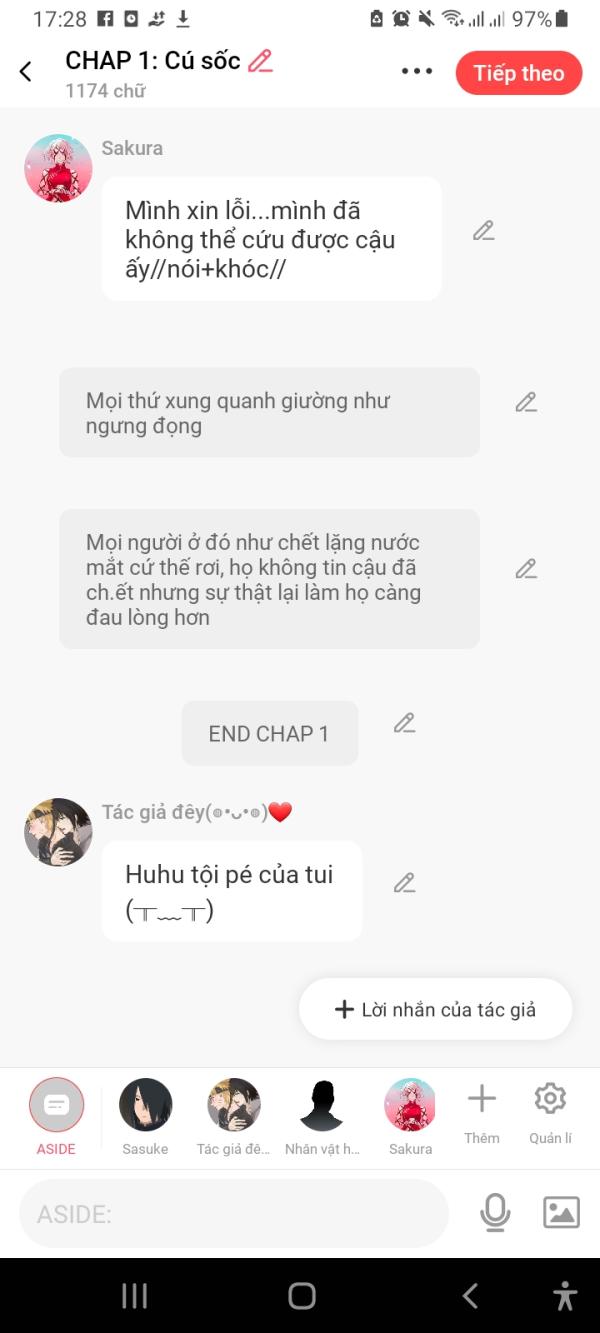Edit the 'END CHAP 1' aside
Image resolution: width=600 pixels, height=1333 pixels.
click(404, 723)
